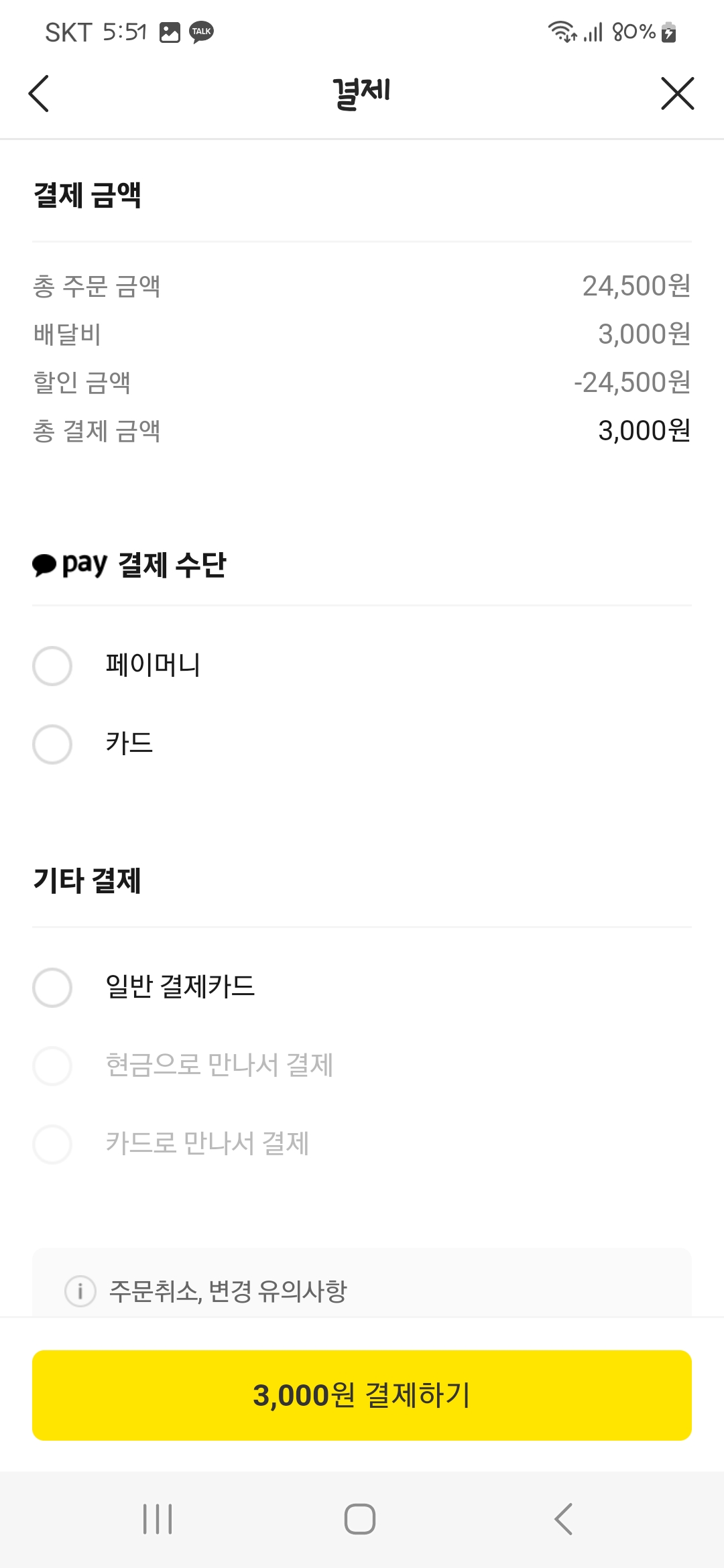This screenshot has height=1568, width=724.
Task: Tap the home button on navigation bar
Action: tap(361, 1520)
